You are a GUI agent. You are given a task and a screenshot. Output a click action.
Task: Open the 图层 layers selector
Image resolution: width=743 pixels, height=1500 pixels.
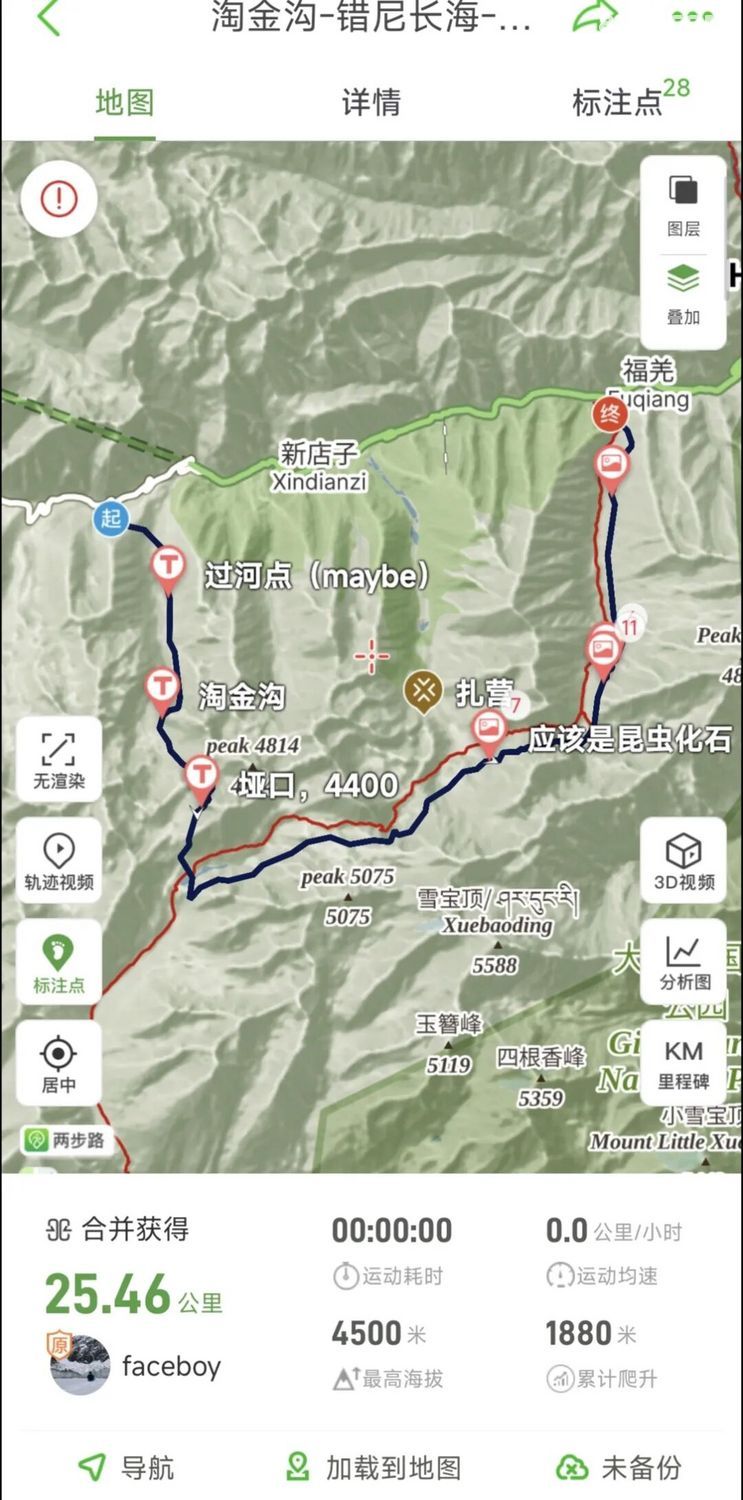[x=684, y=204]
